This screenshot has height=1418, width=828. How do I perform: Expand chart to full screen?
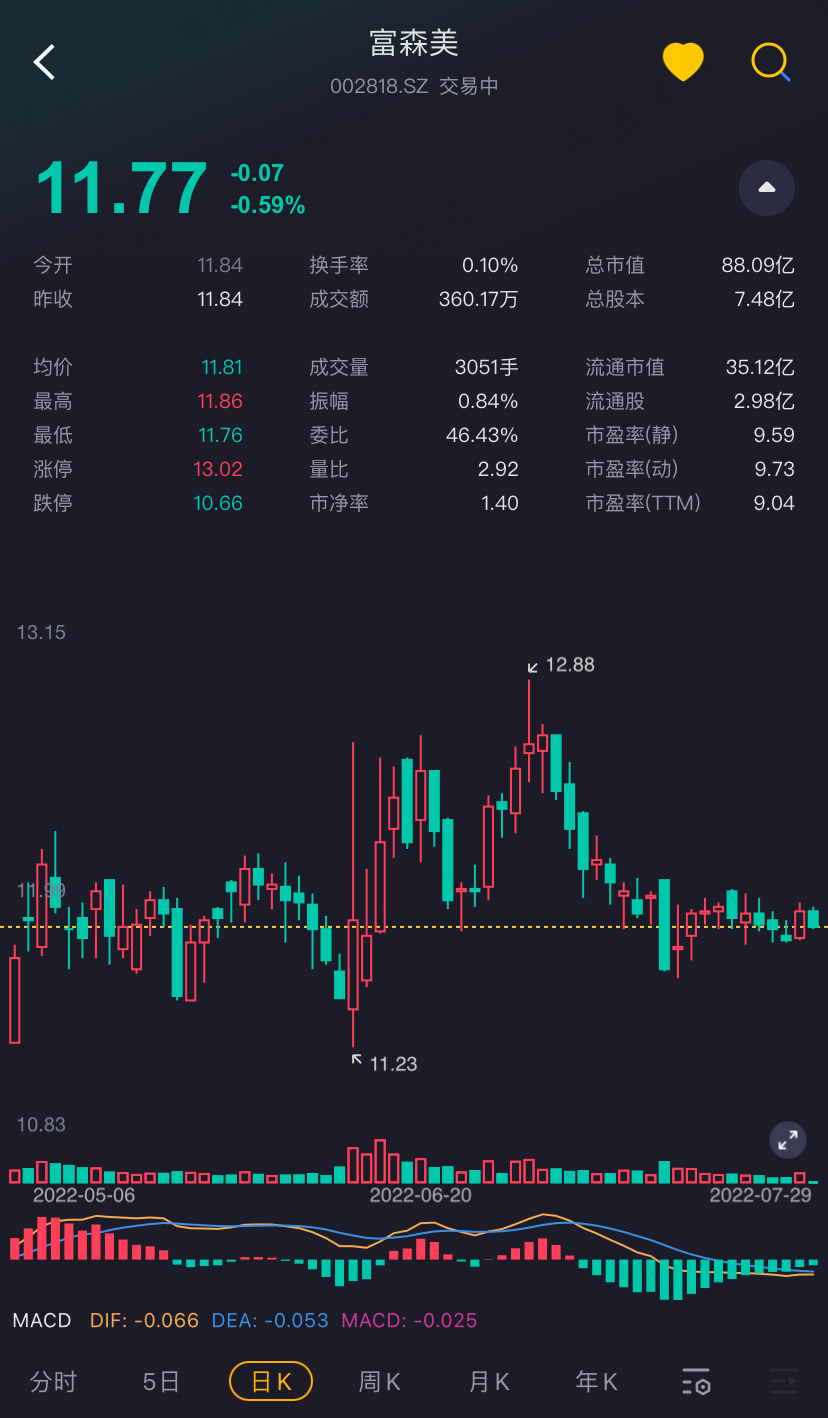787,1139
